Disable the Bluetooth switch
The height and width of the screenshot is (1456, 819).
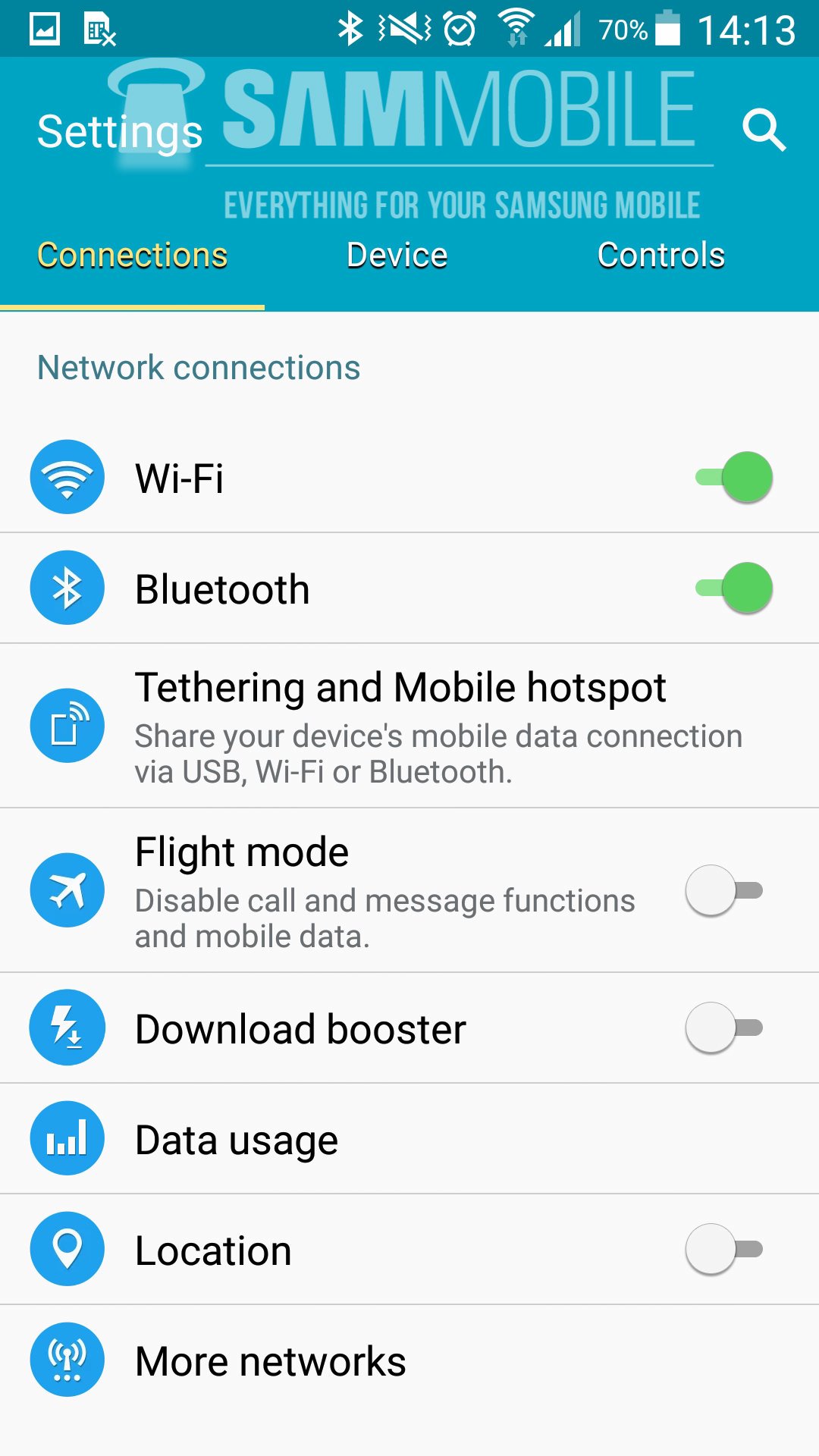point(735,588)
